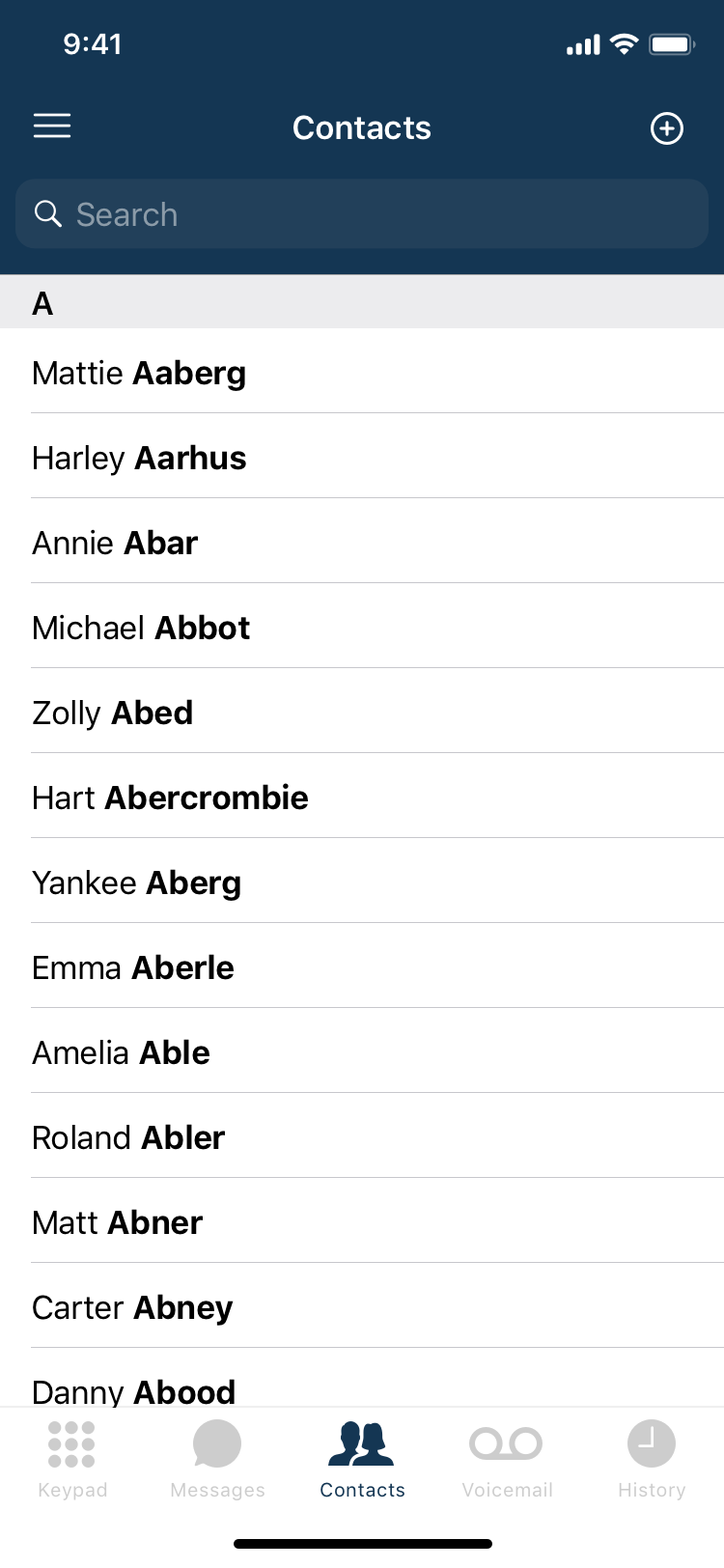Tap the contacts search field
Image resolution: width=724 pixels, height=1568 pixels.
362,214
